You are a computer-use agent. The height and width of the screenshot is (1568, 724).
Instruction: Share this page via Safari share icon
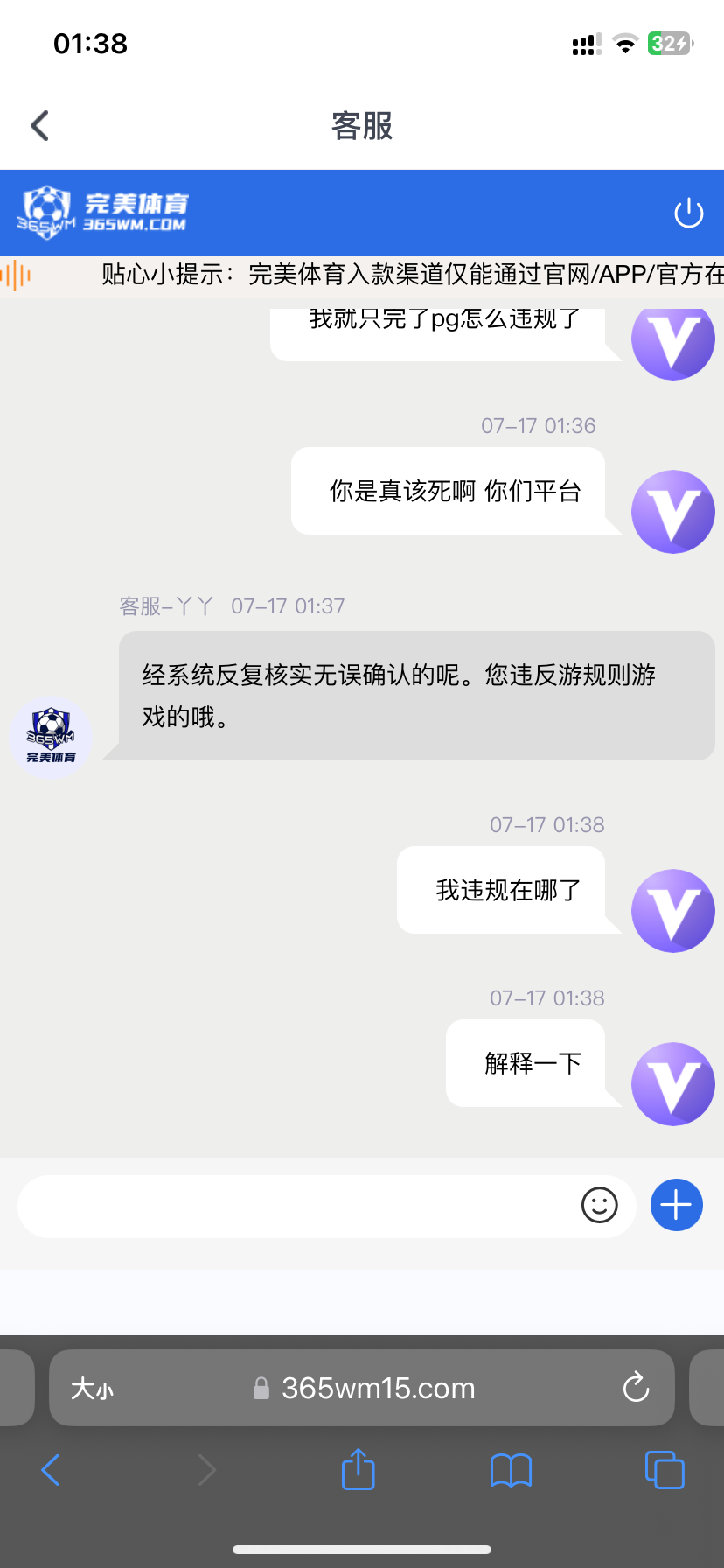[x=358, y=1470]
